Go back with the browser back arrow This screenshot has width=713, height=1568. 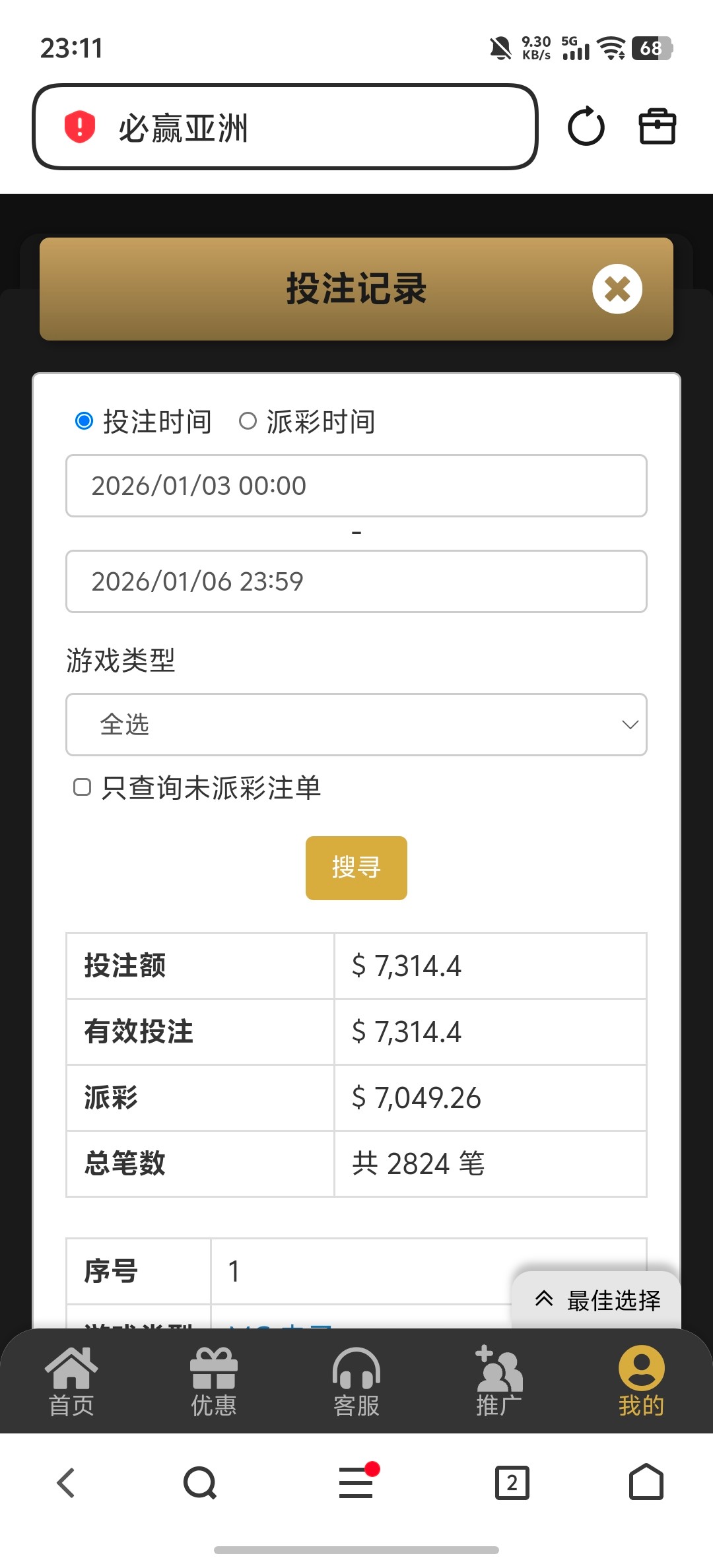click(66, 1483)
